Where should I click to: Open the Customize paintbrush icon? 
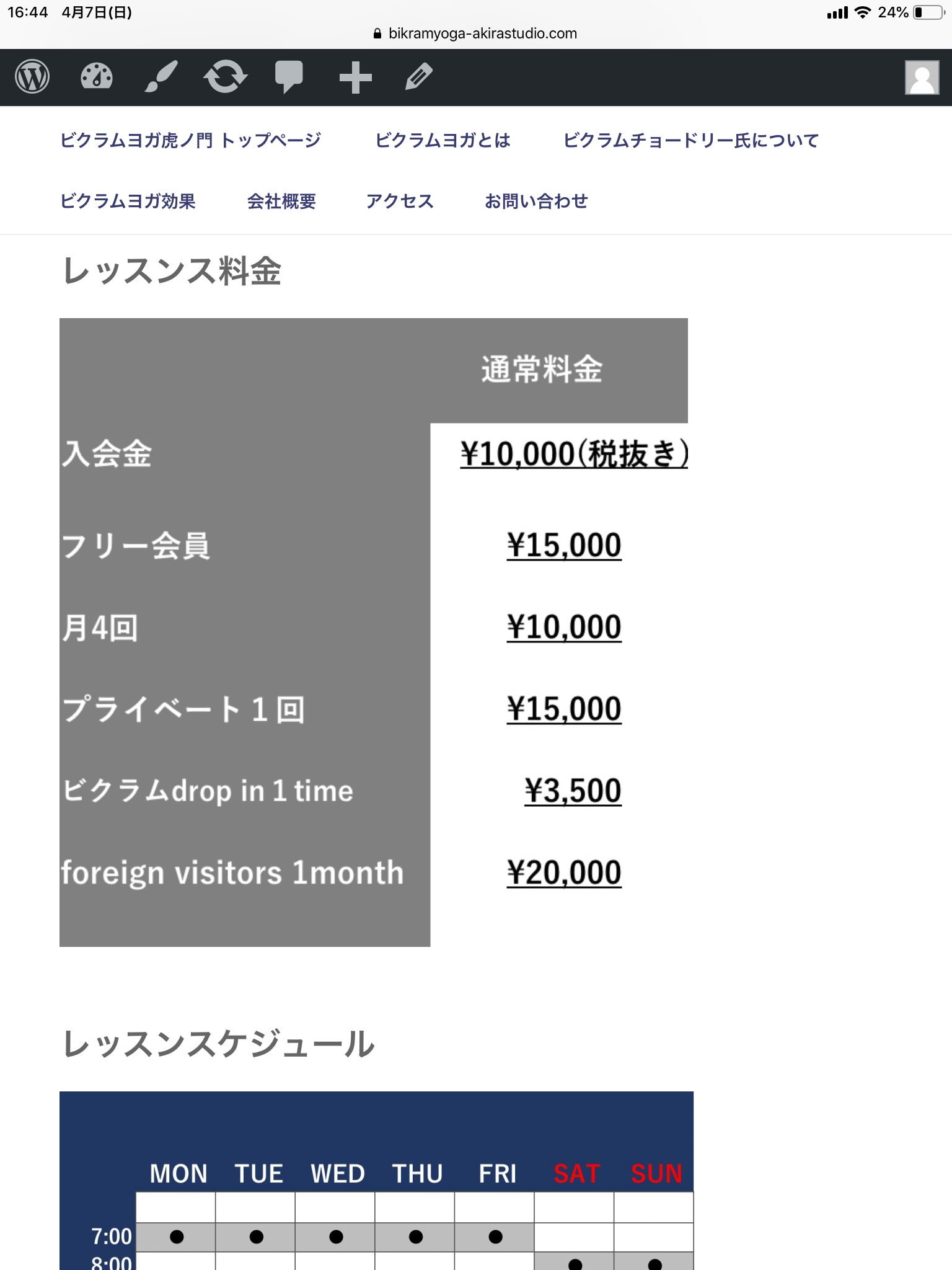161,78
